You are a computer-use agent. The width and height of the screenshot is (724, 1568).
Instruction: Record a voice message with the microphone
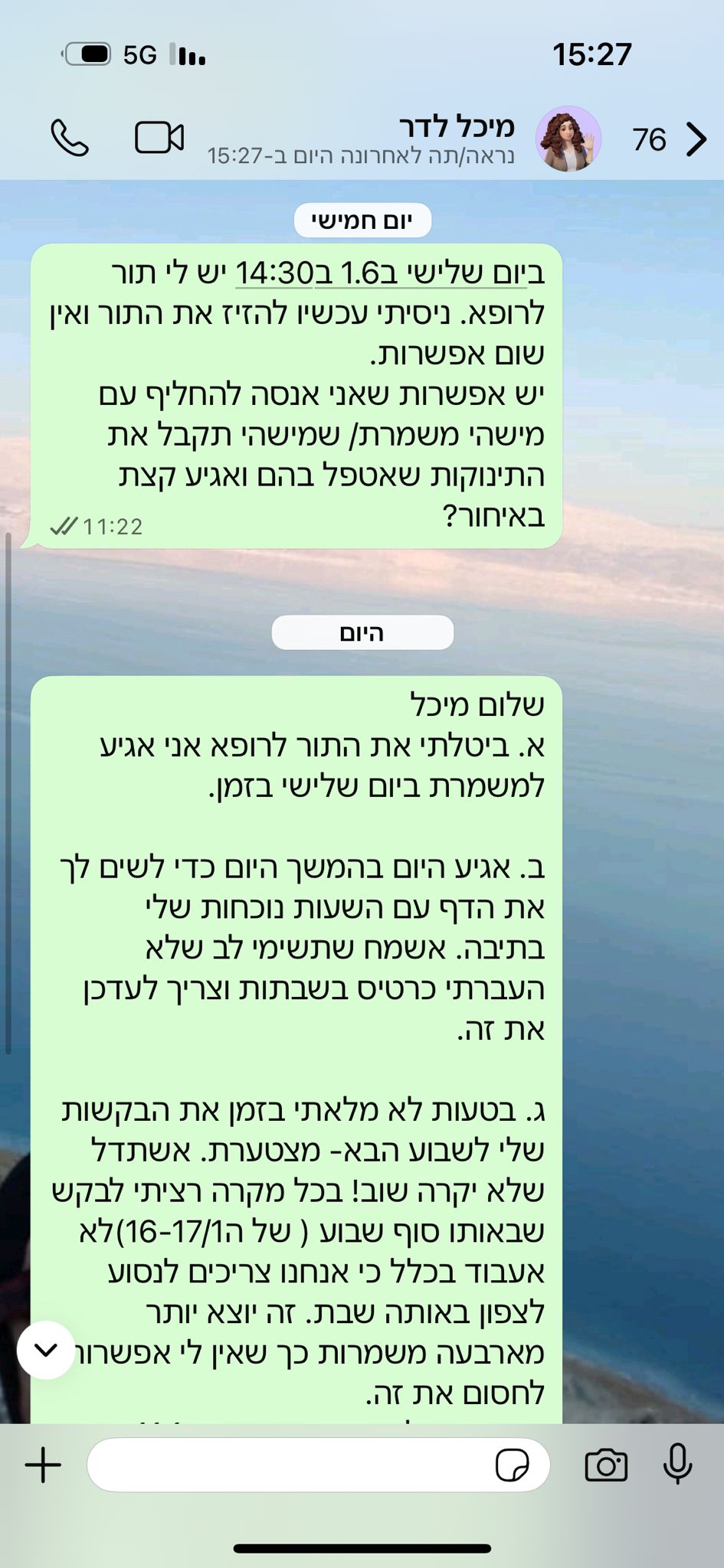click(x=677, y=1465)
